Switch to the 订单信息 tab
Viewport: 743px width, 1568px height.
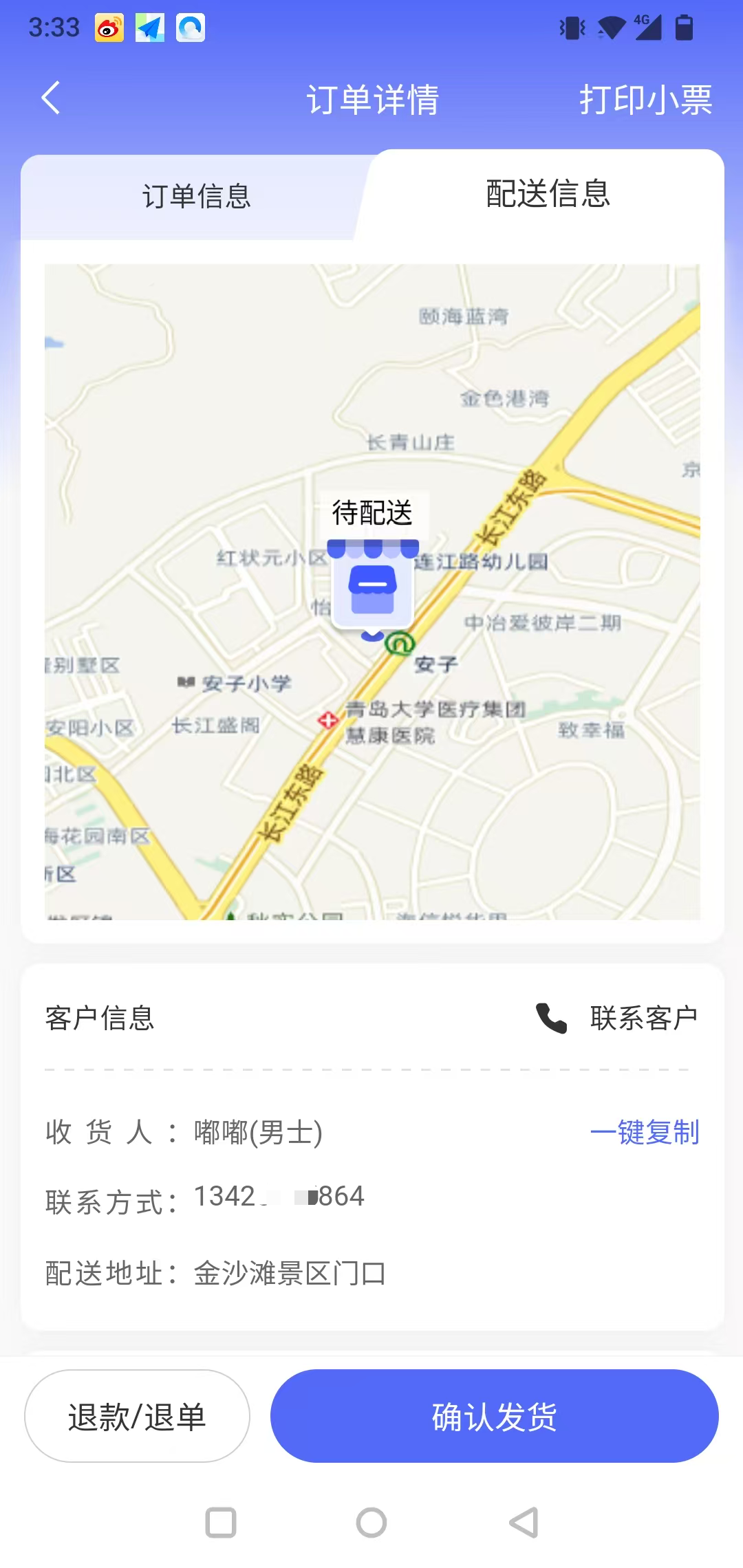point(196,197)
